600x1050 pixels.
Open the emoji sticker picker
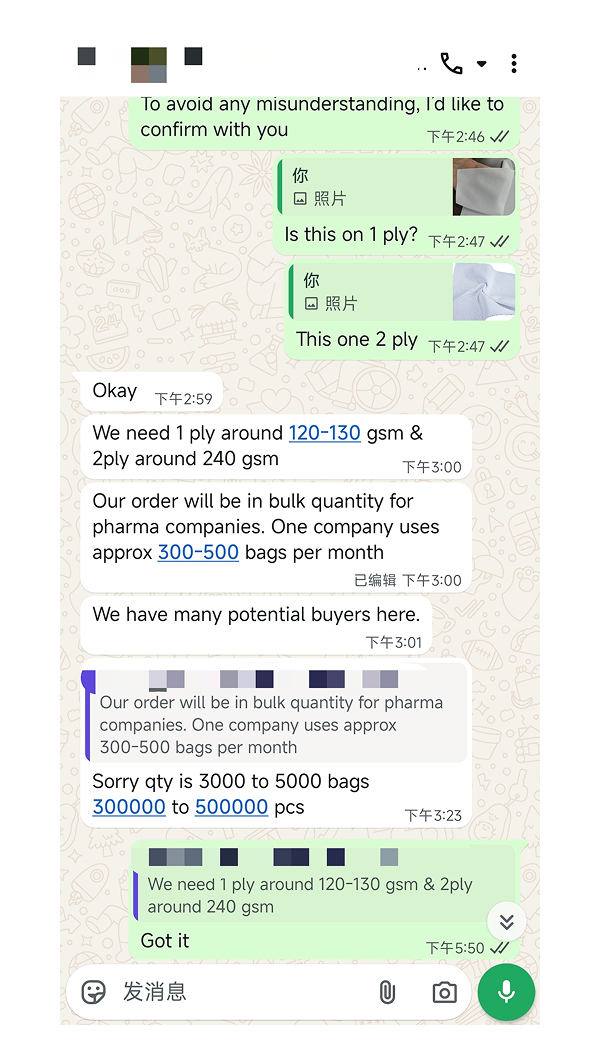pyautogui.click(x=94, y=992)
